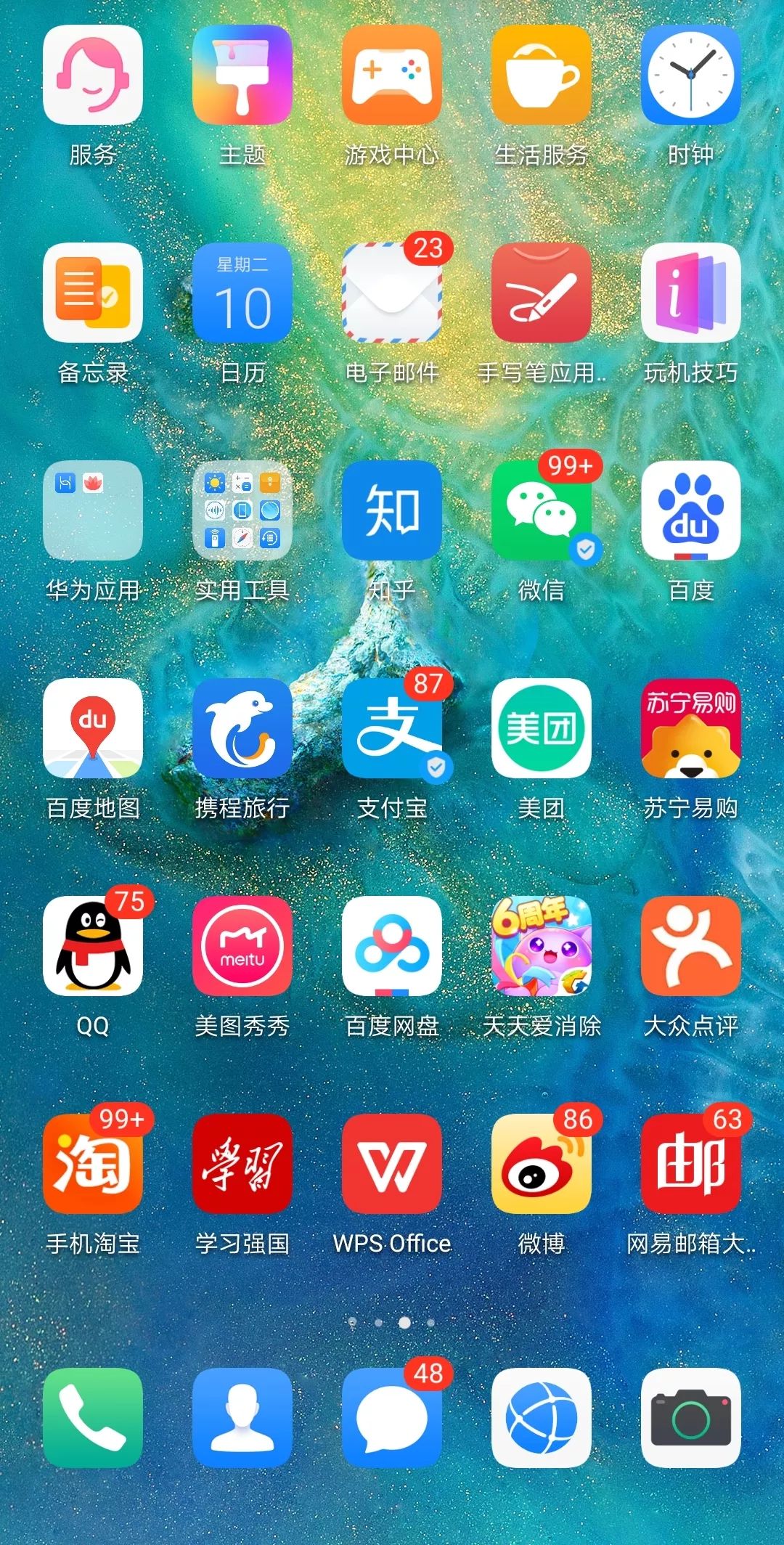Launch Alipay with the 87 badge
Screen dimensions: 784x1545
pos(391,730)
